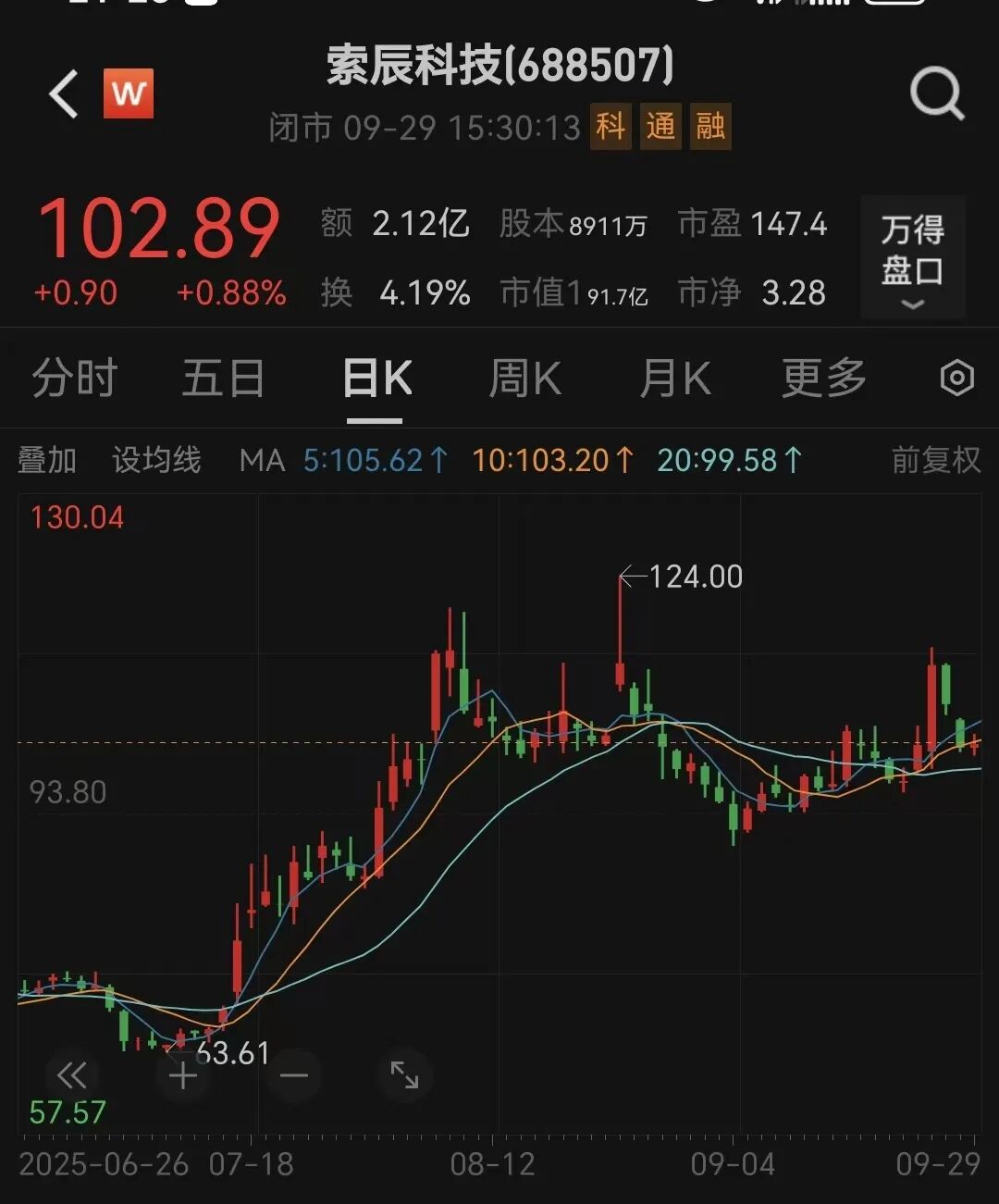Zoom out the K-line chart with minus
999x1204 pixels.
click(x=294, y=1075)
